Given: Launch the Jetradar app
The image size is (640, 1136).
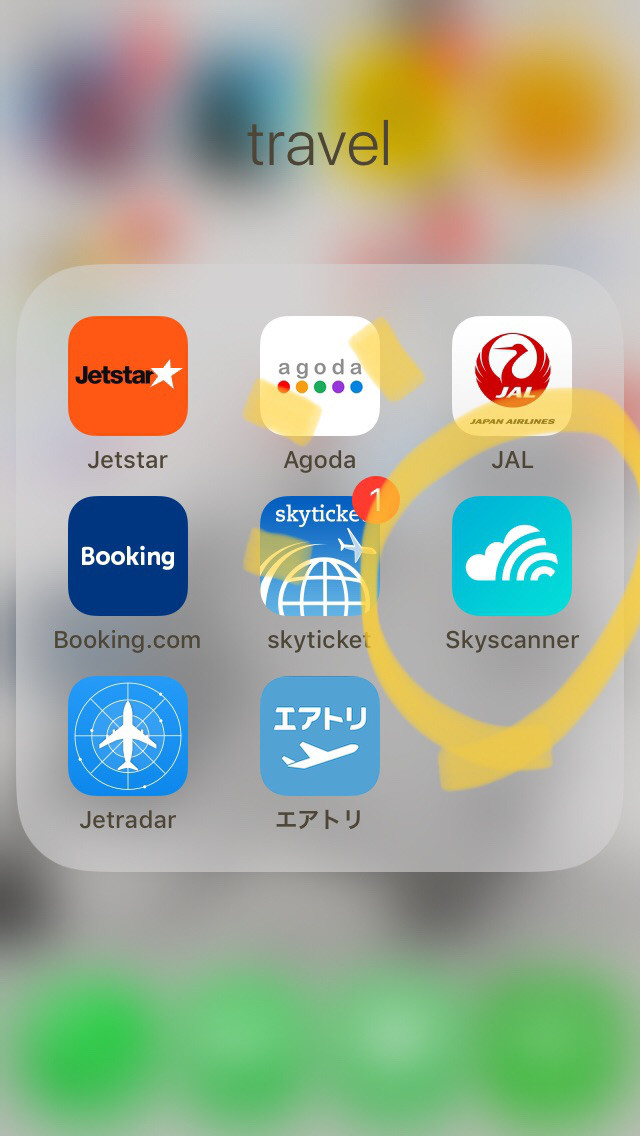Looking at the screenshot, I should (x=128, y=736).
